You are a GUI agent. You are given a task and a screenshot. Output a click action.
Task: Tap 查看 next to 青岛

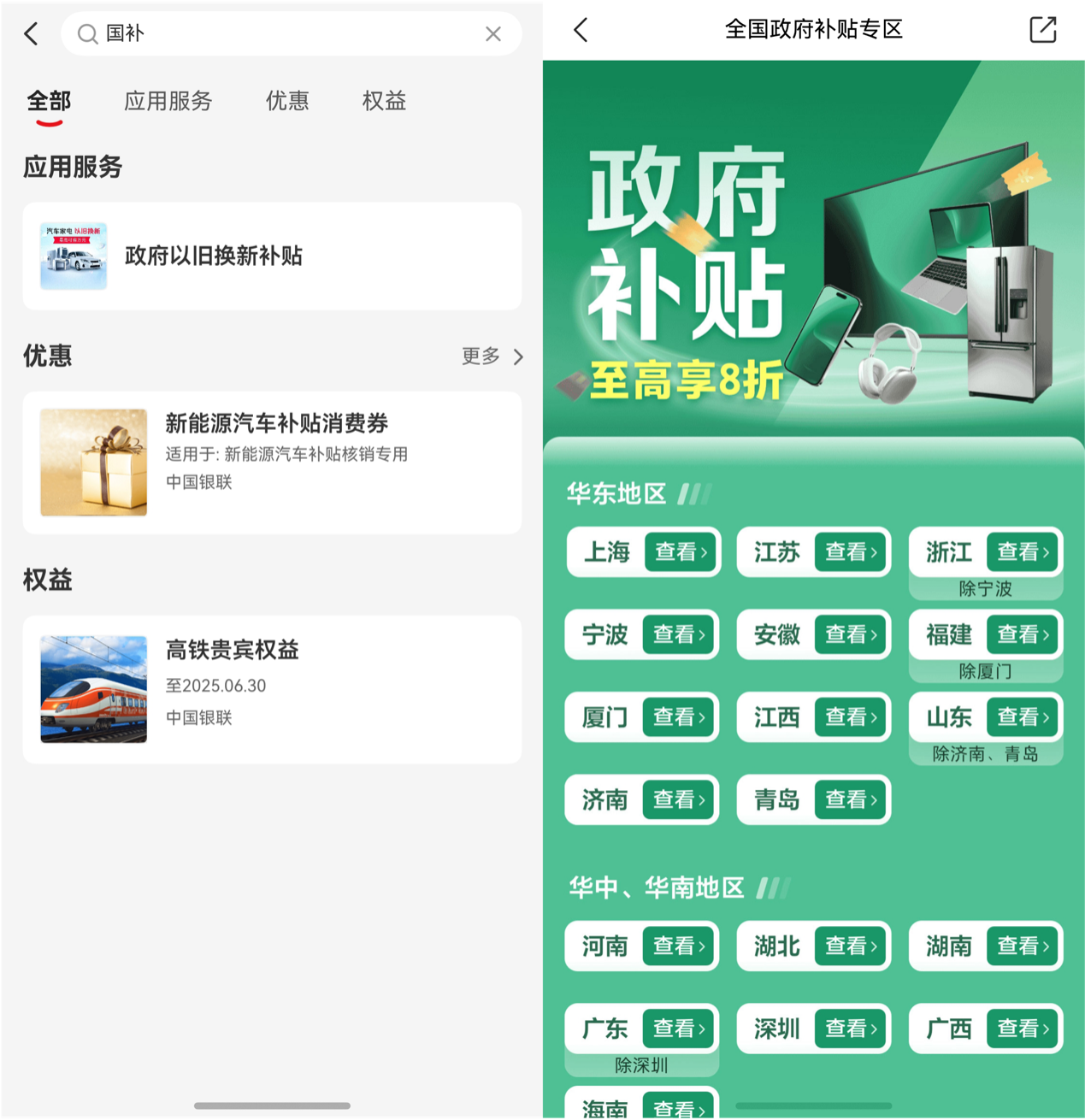coord(851,799)
